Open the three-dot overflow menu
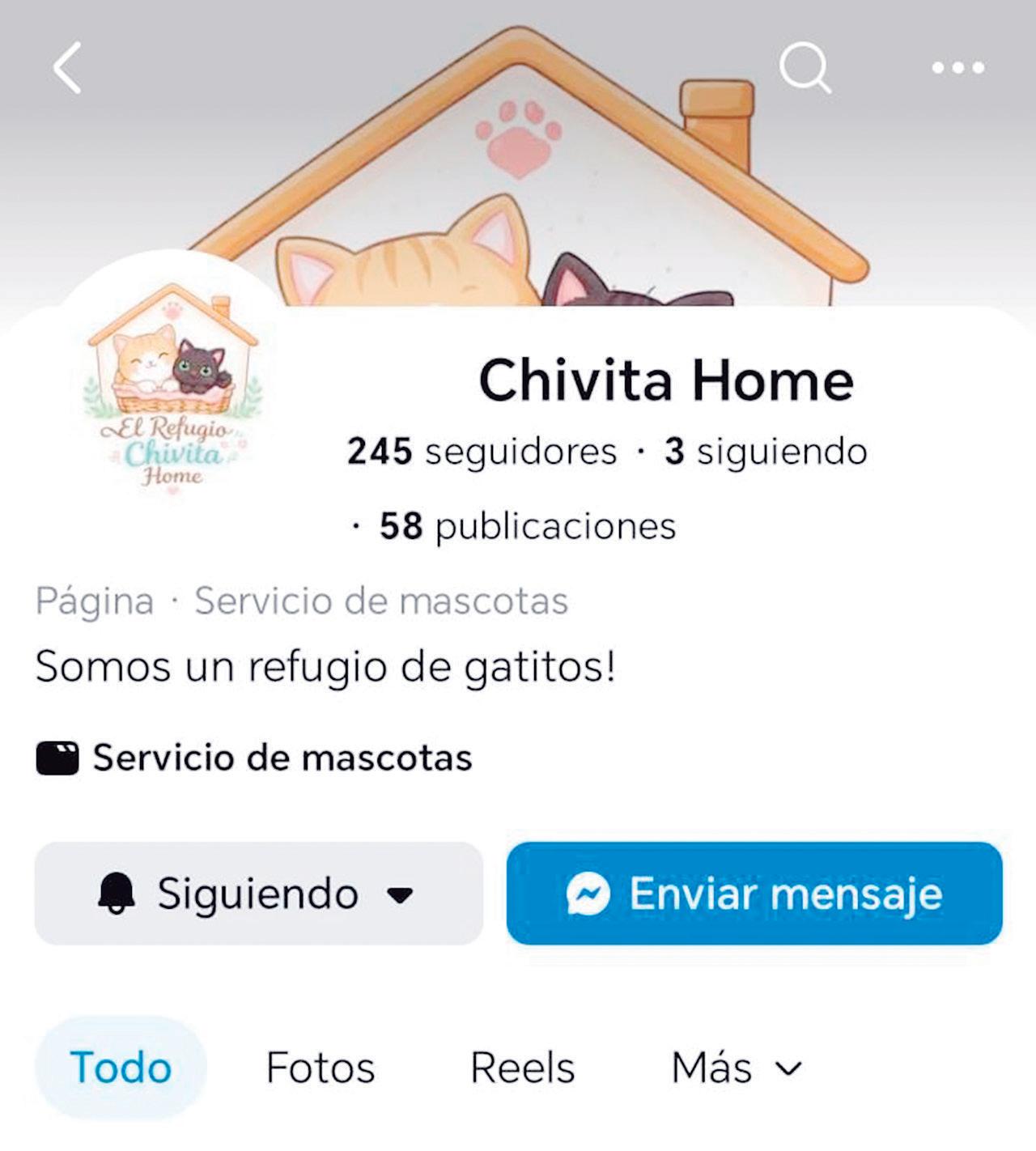The image size is (1036, 1151). pos(958,68)
